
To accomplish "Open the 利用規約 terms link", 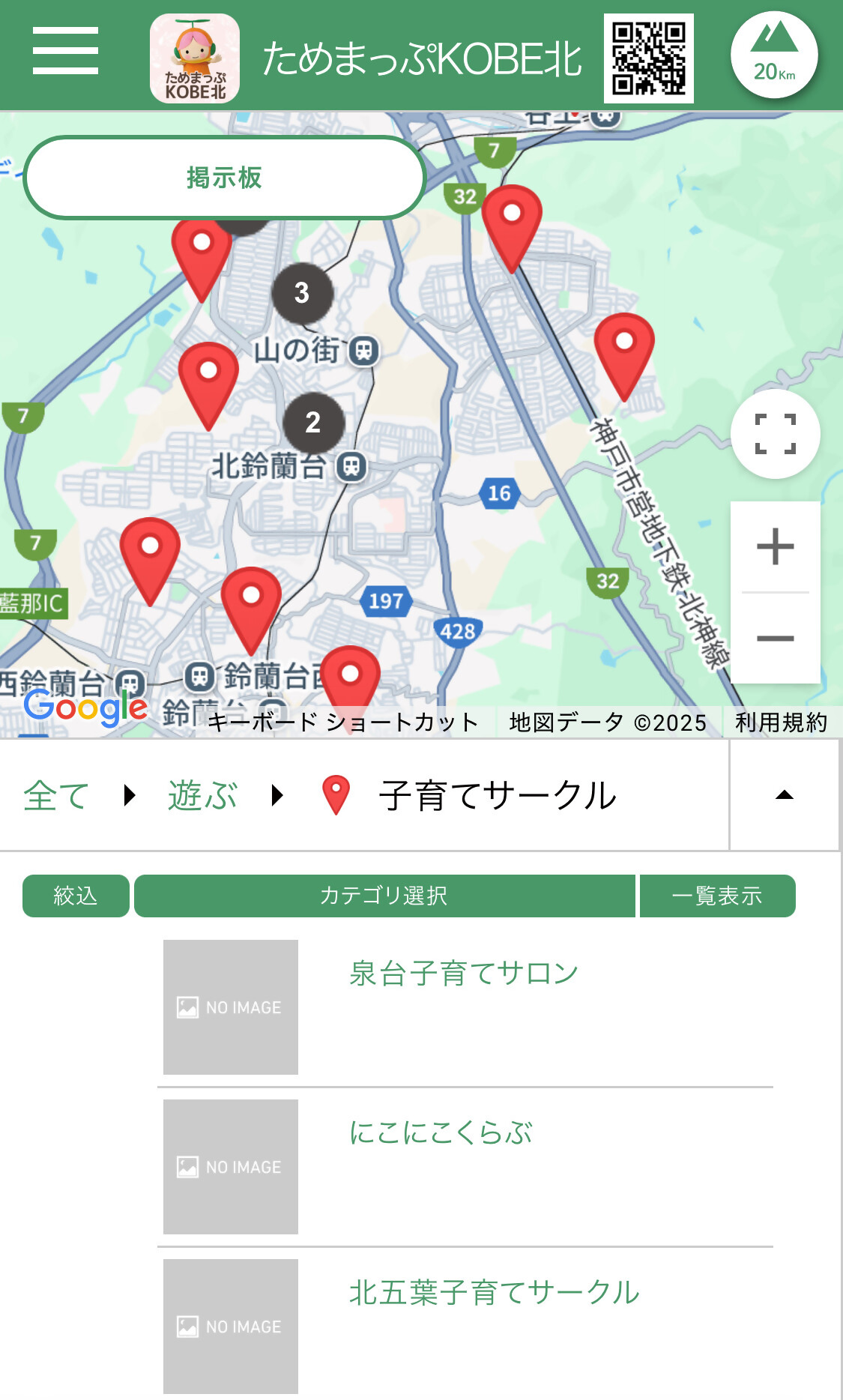I will pyautogui.click(x=782, y=722).
